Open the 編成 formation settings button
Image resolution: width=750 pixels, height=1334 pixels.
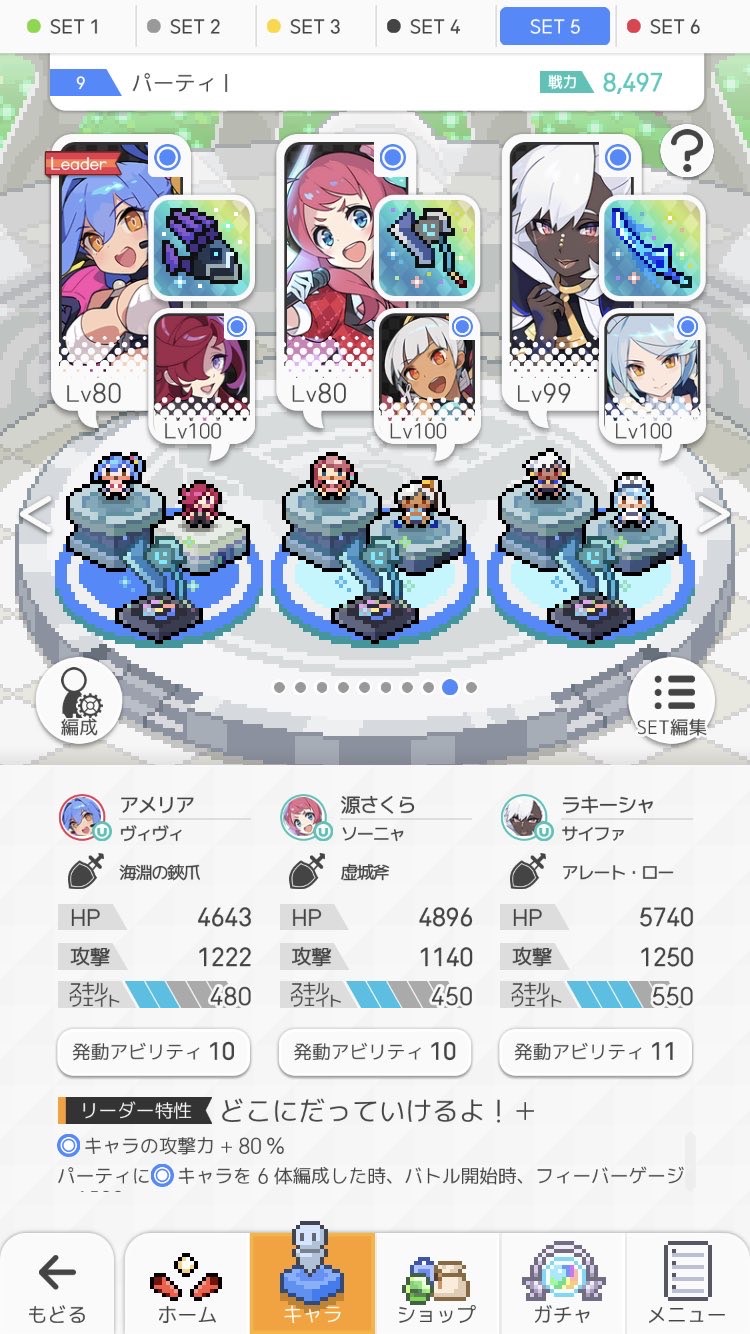pos(78,700)
